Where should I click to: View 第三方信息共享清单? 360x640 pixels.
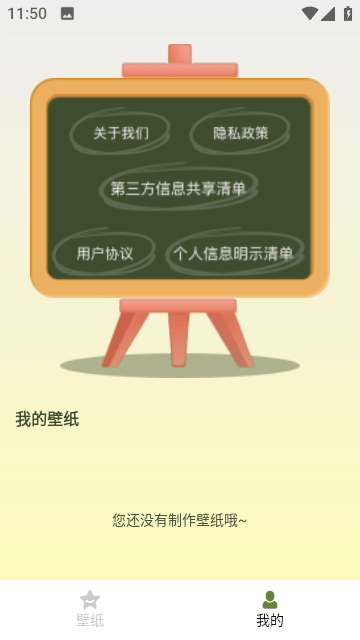[178, 189]
